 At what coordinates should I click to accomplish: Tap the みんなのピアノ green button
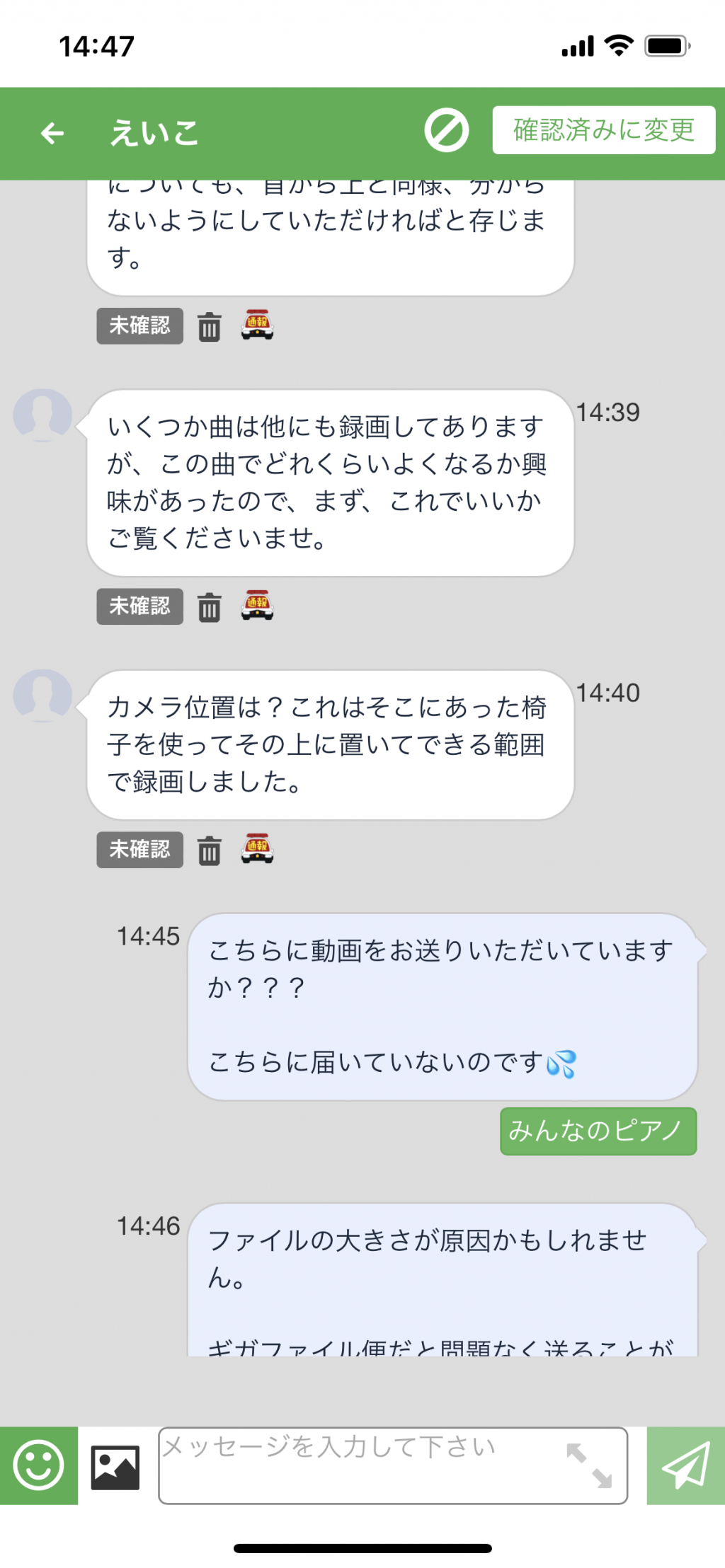click(x=598, y=1131)
